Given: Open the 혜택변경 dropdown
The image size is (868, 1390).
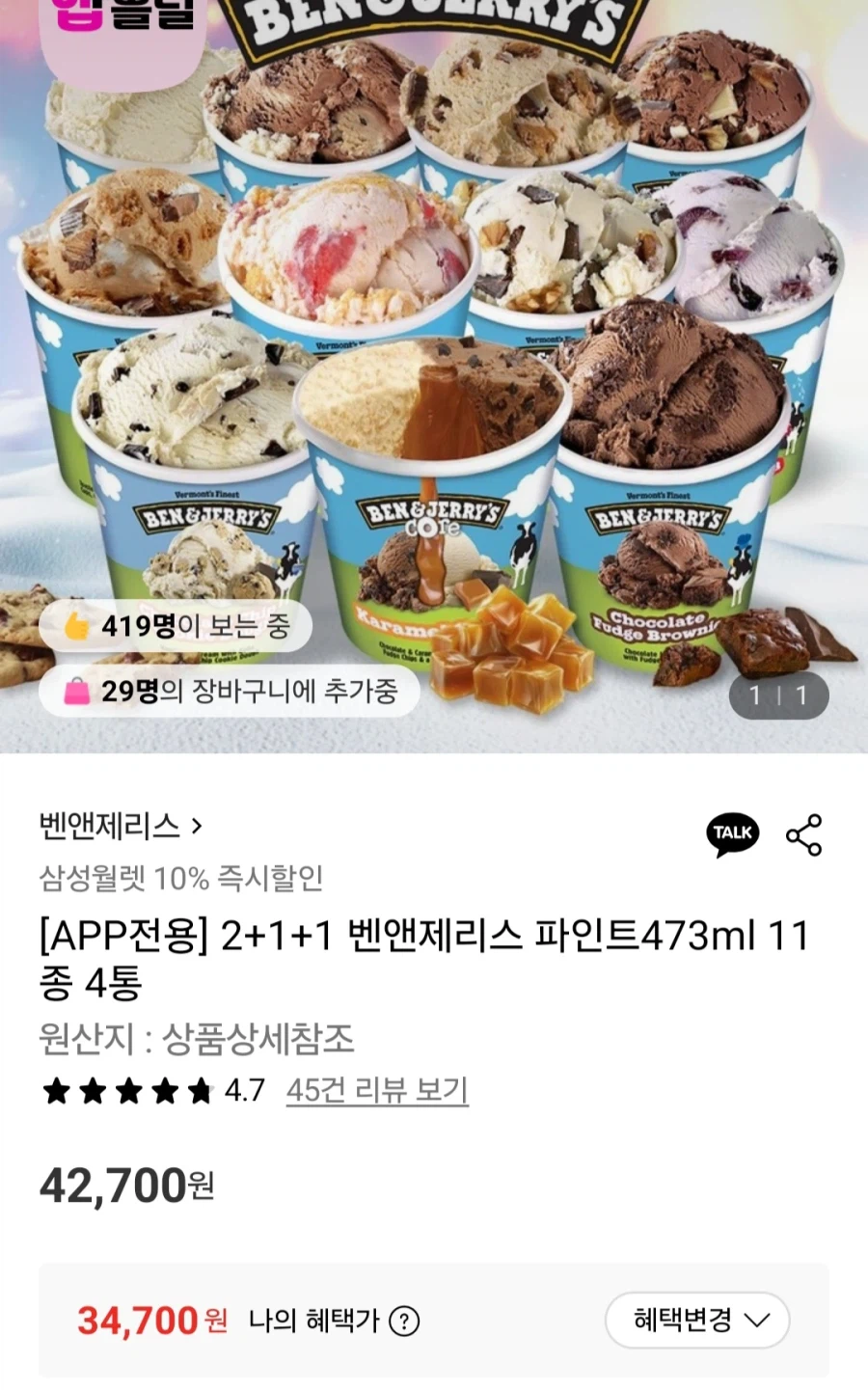Looking at the screenshot, I should 696,1321.
